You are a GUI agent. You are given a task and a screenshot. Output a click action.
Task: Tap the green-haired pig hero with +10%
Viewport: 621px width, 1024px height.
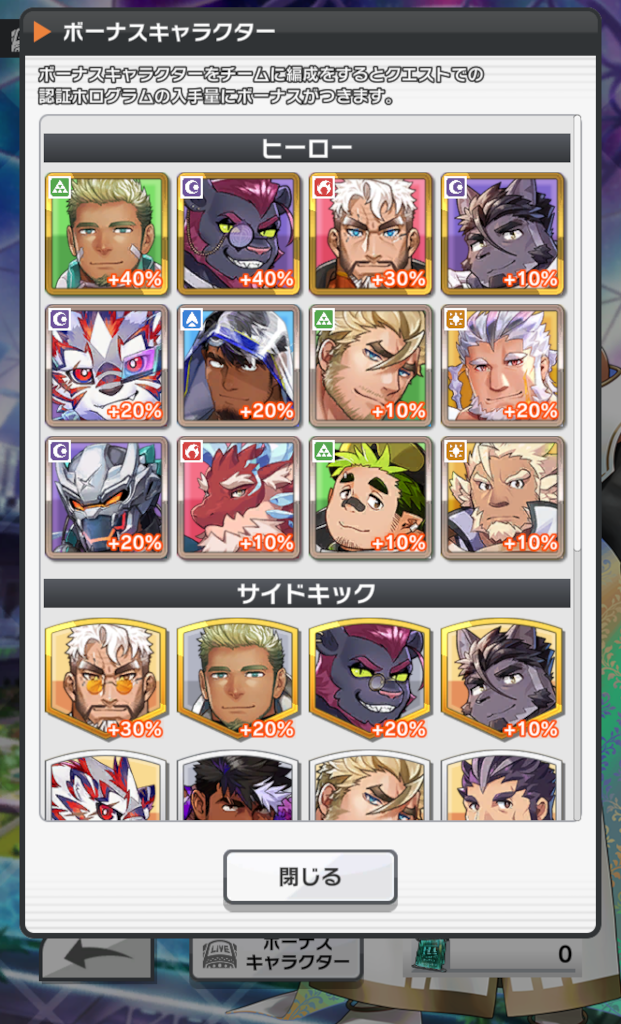371,497
